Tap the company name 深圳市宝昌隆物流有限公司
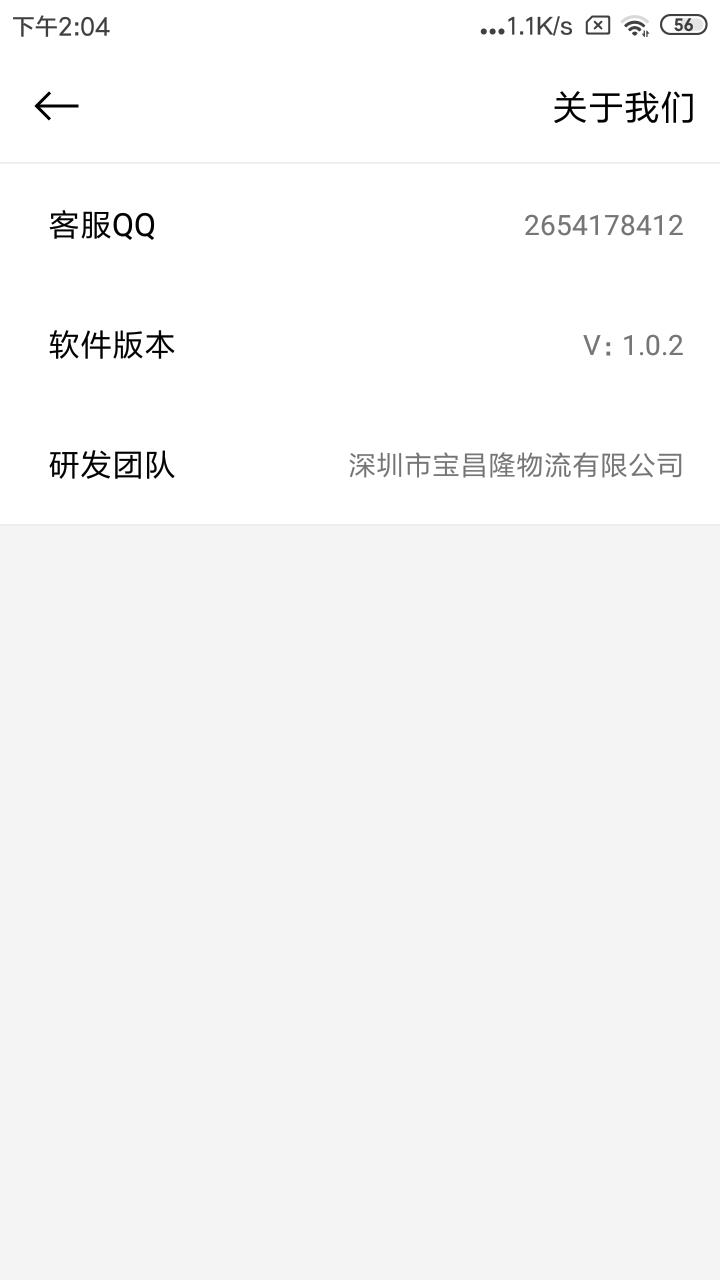 click(x=515, y=465)
